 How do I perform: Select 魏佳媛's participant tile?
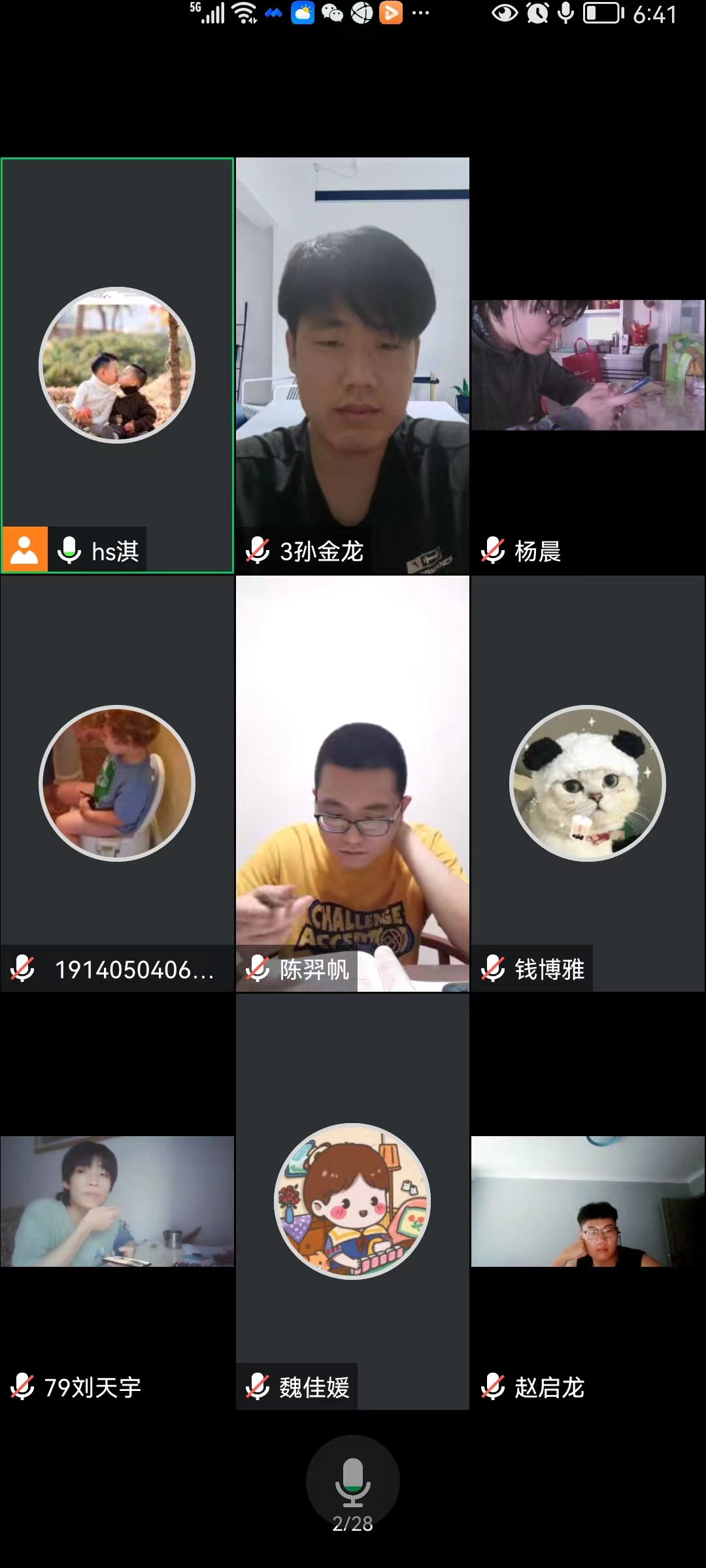pos(352,1201)
